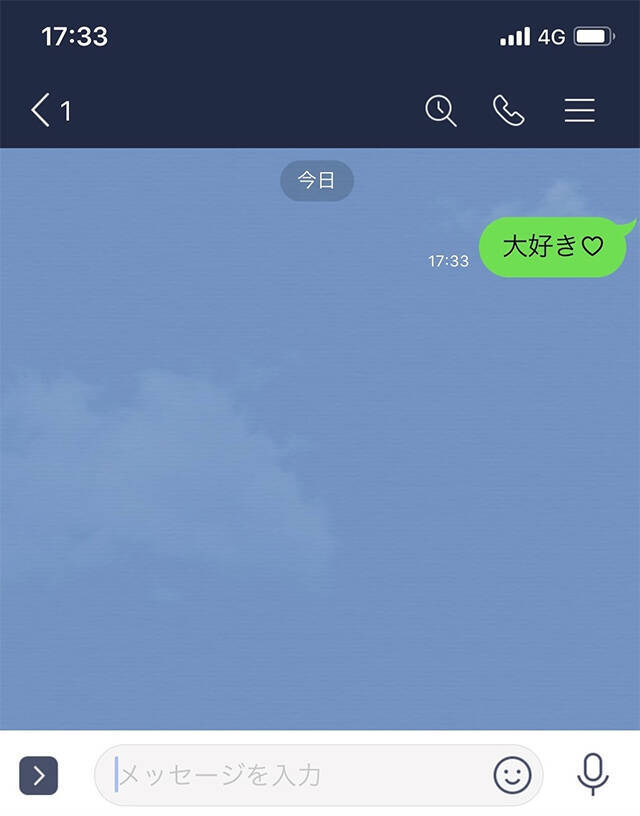Start a voice call
The width and height of the screenshot is (640, 816).
coord(509,110)
